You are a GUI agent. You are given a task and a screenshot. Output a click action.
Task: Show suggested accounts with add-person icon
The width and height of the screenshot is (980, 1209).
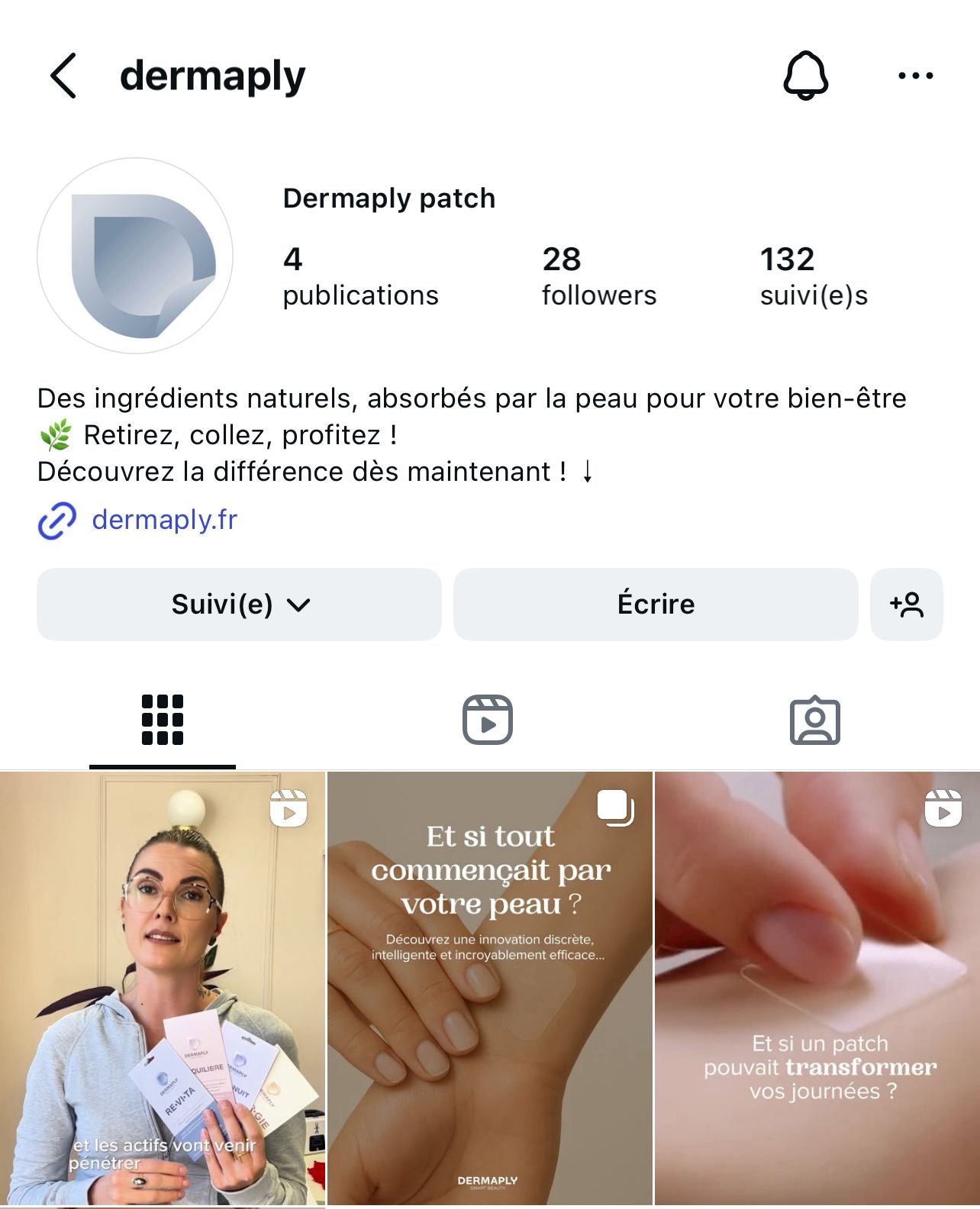pos(906,604)
